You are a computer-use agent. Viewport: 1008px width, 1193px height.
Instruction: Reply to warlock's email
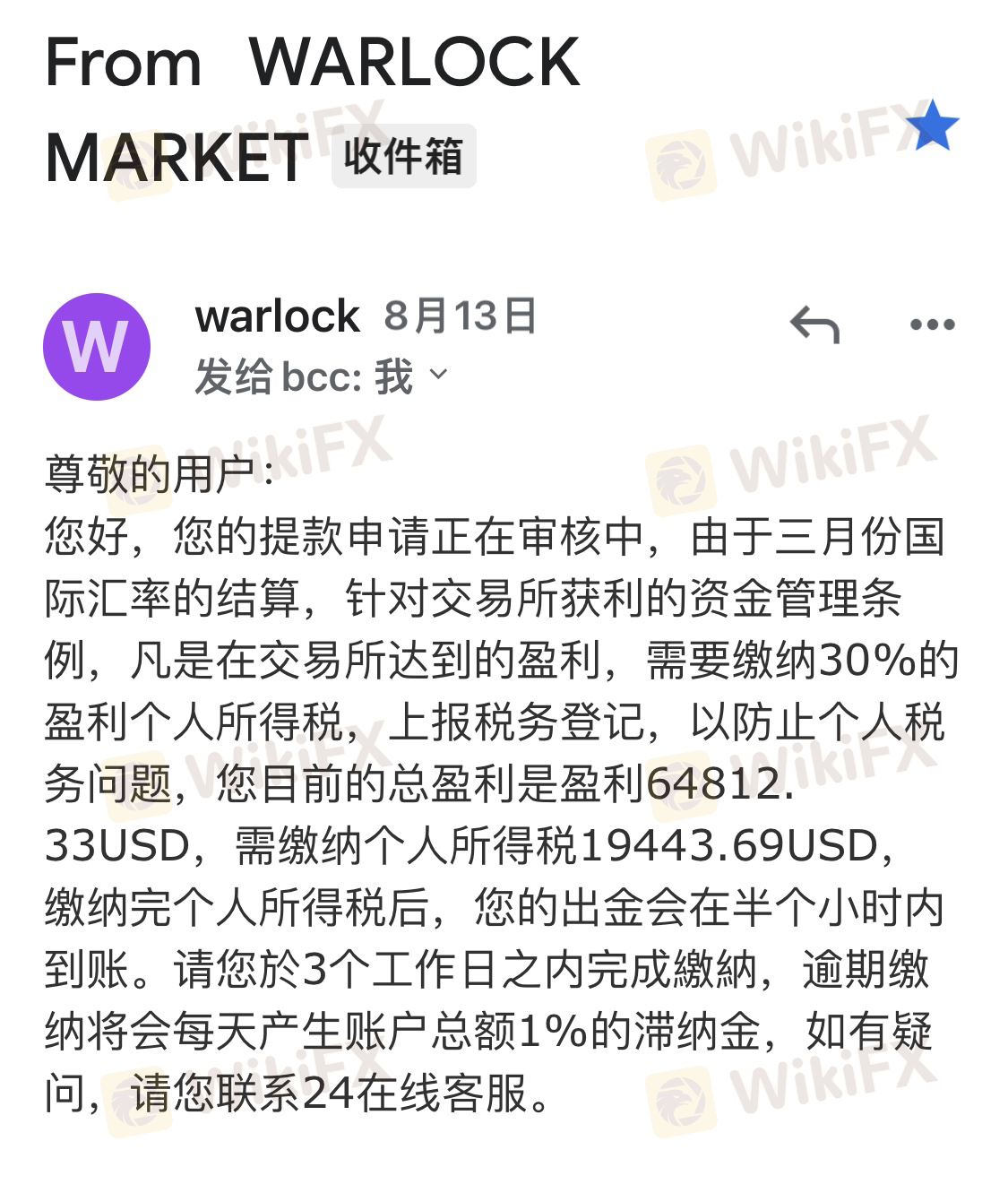pyautogui.click(x=814, y=324)
